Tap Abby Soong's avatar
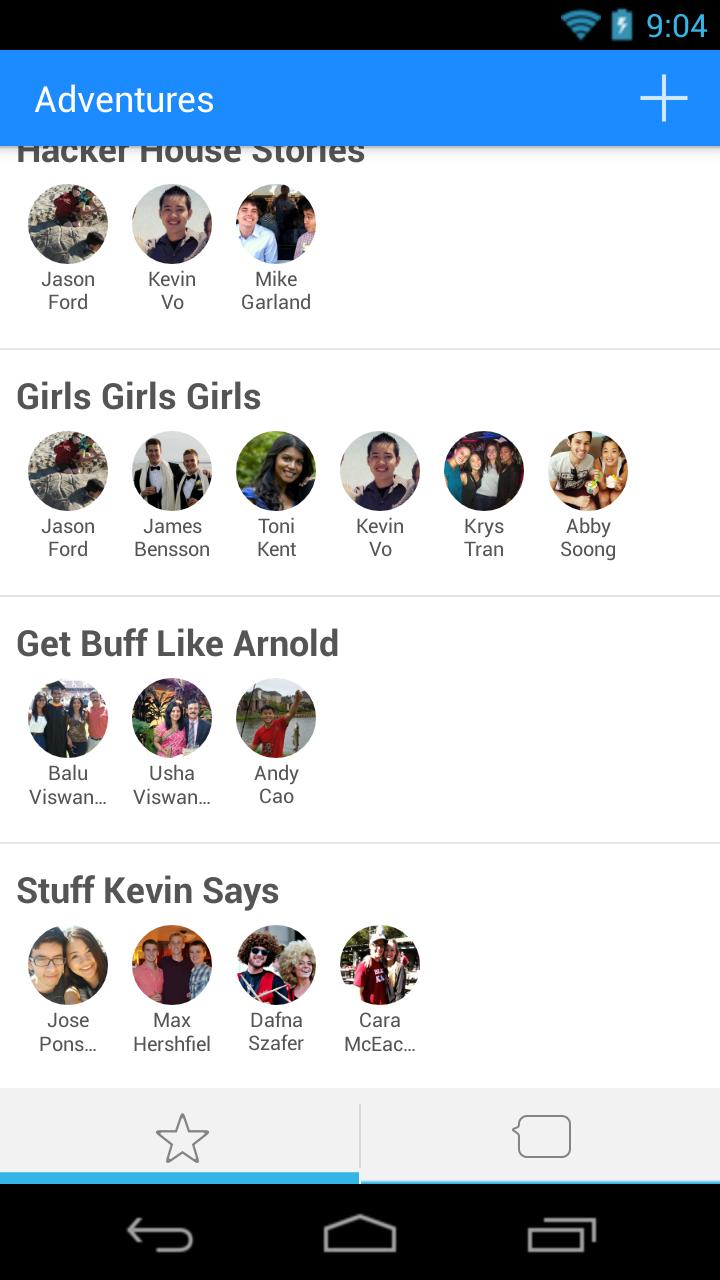The width and height of the screenshot is (720, 1280). [588, 471]
